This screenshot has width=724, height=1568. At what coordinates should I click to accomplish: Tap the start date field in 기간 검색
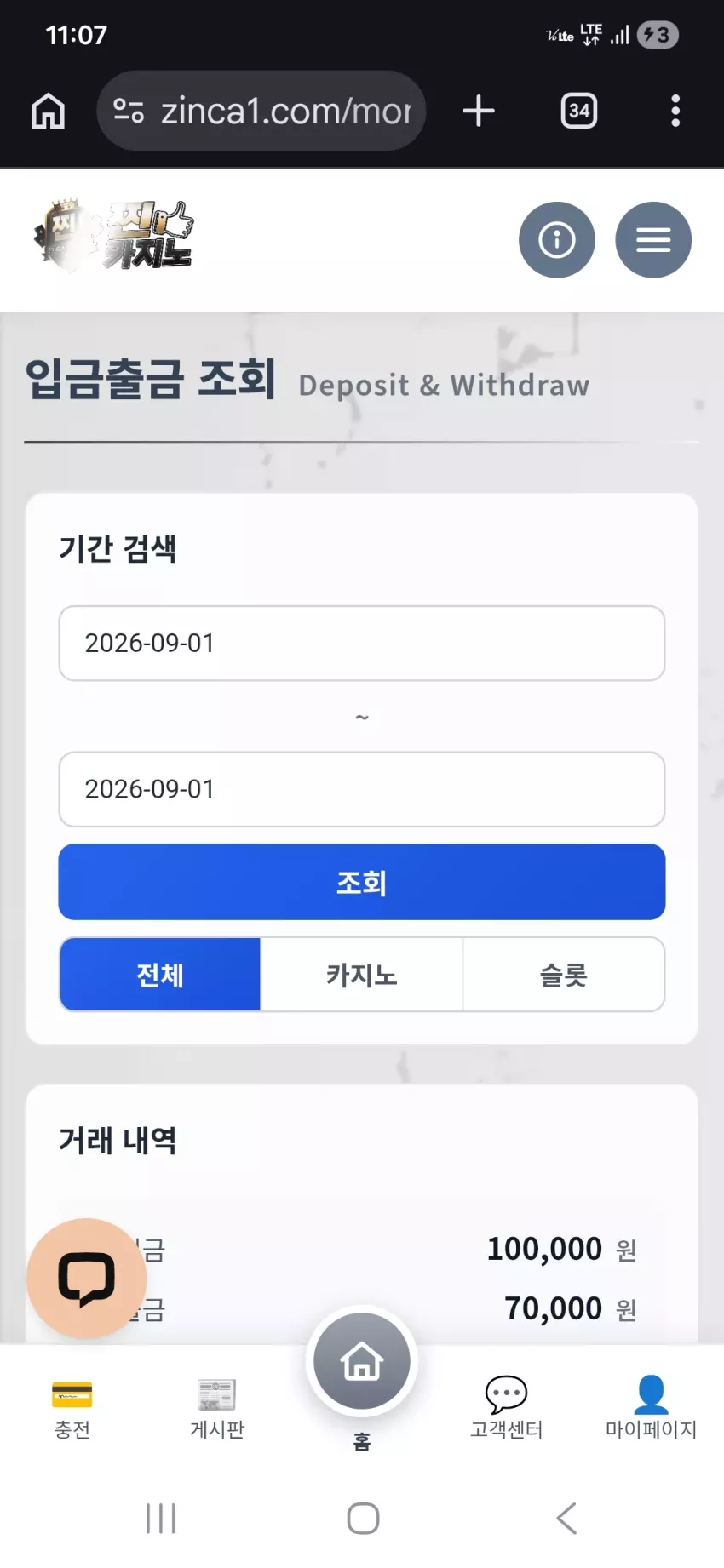coord(362,644)
